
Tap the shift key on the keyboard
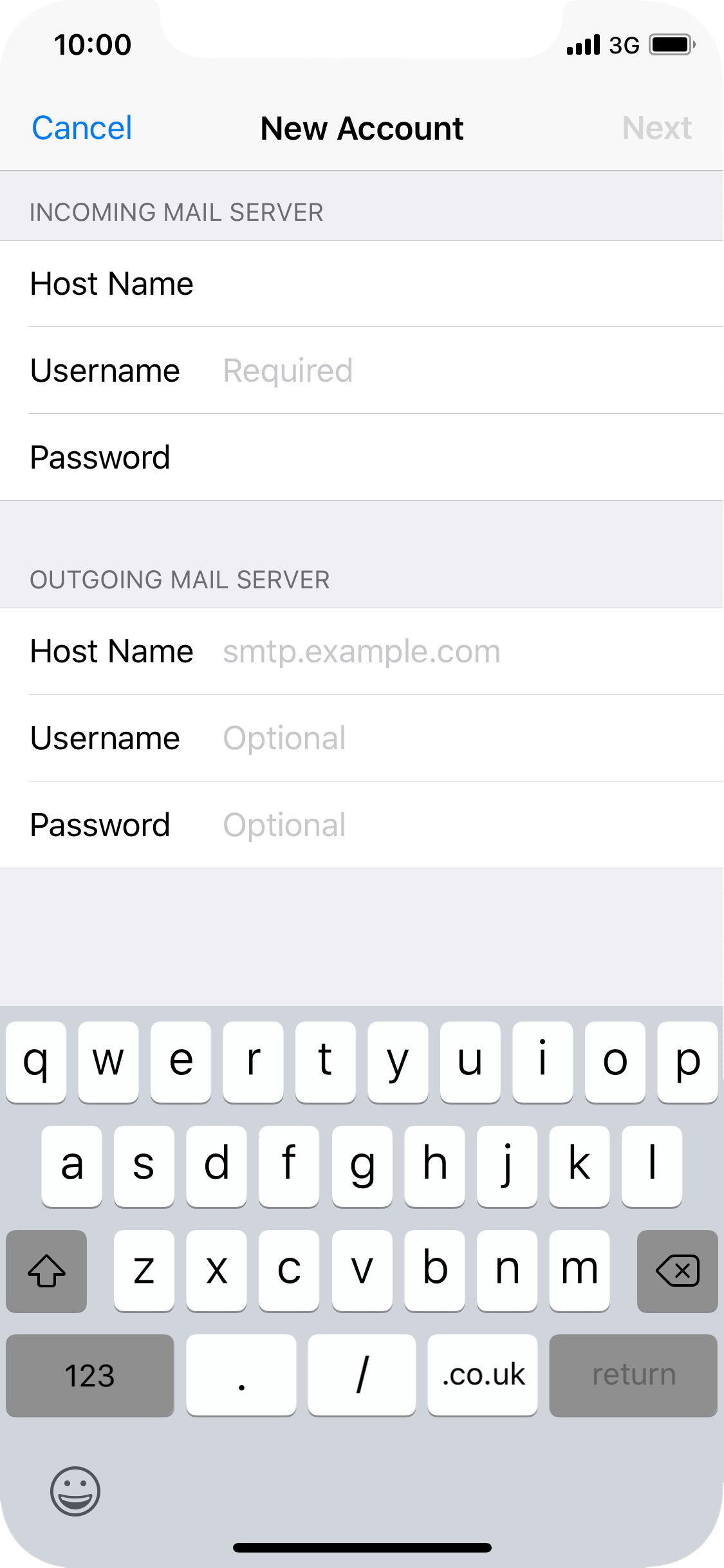[46, 1271]
